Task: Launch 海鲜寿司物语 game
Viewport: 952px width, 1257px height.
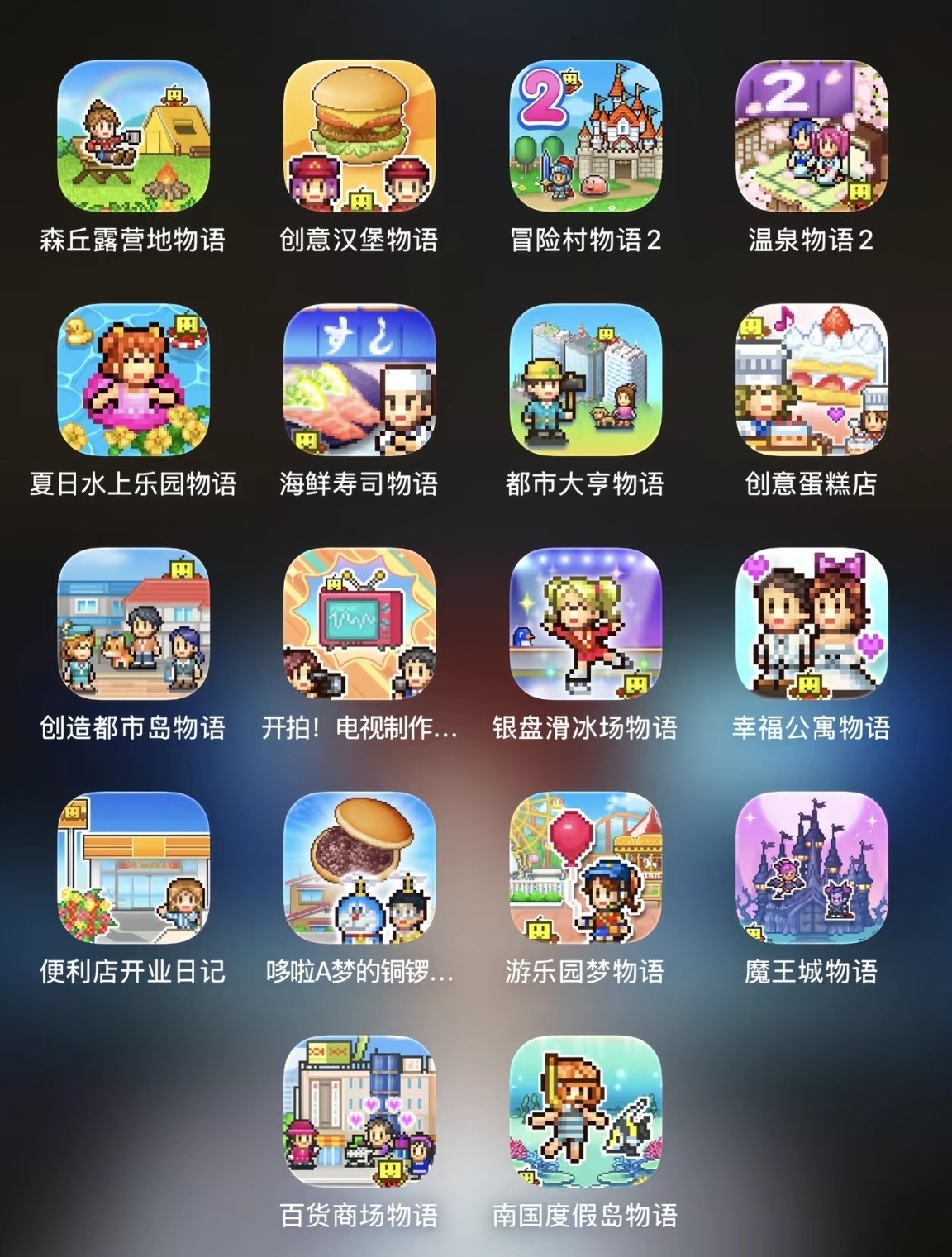Action: point(359,379)
